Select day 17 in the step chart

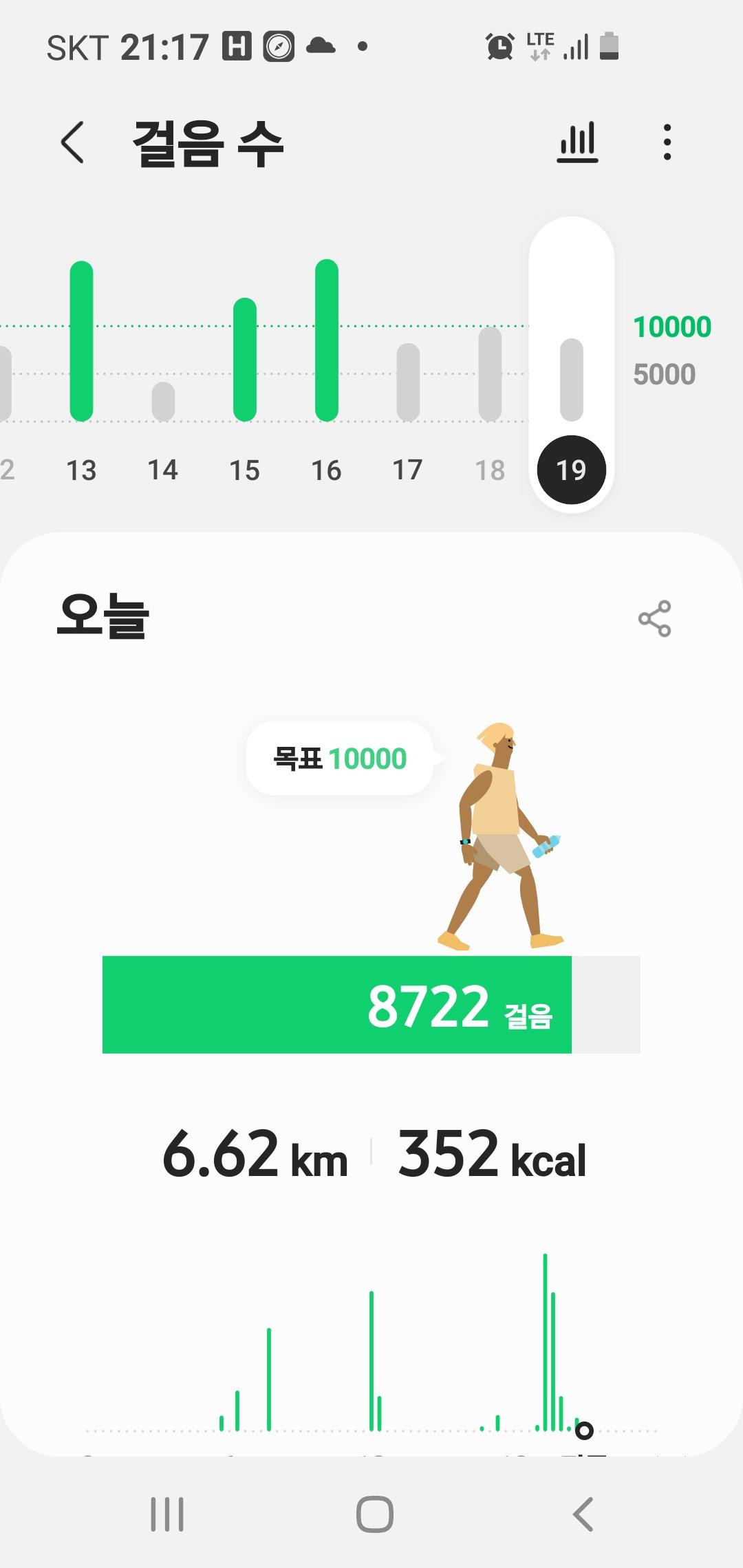[x=407, y=470]
